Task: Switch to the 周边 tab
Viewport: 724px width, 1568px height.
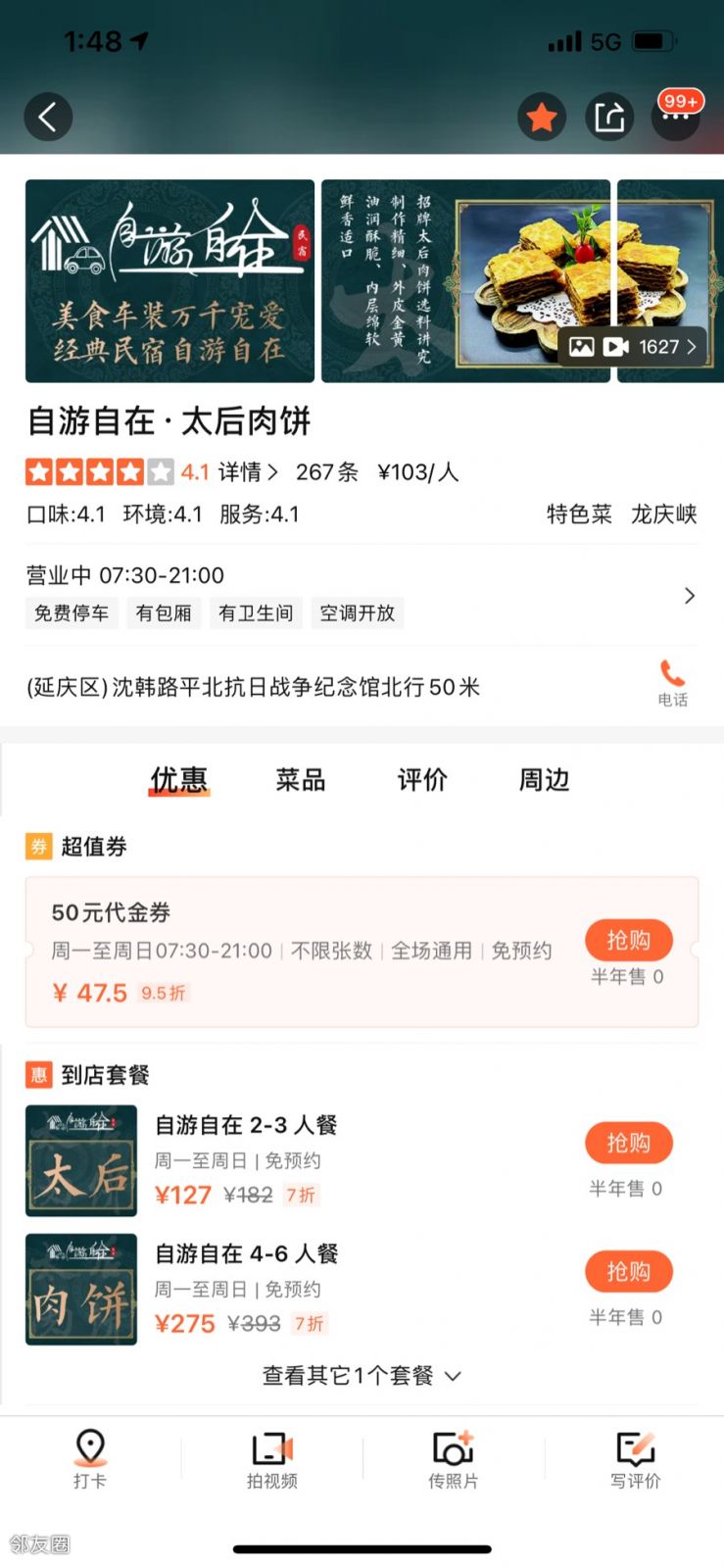Action: pyautogui.click(x=544, y=780)
